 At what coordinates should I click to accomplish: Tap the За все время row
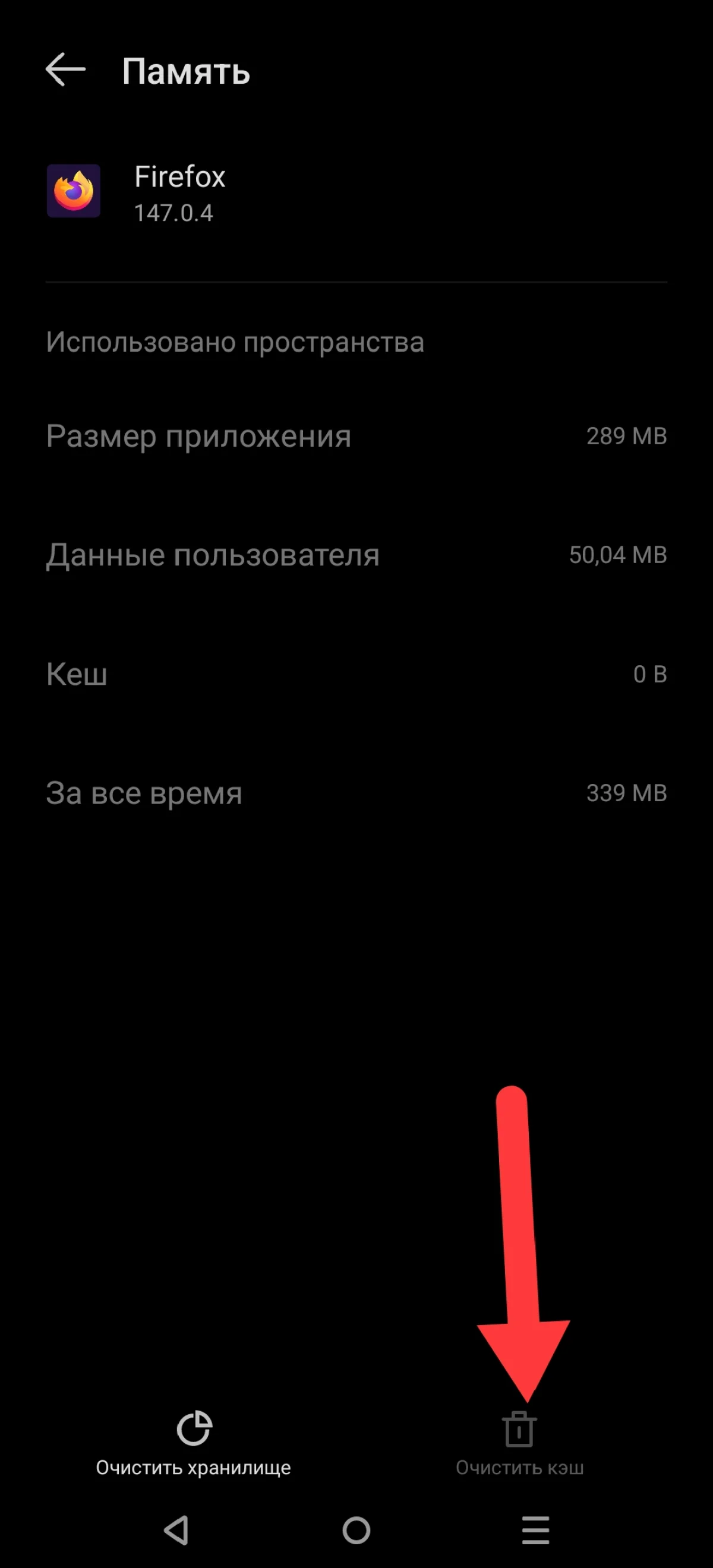(144, 792)
